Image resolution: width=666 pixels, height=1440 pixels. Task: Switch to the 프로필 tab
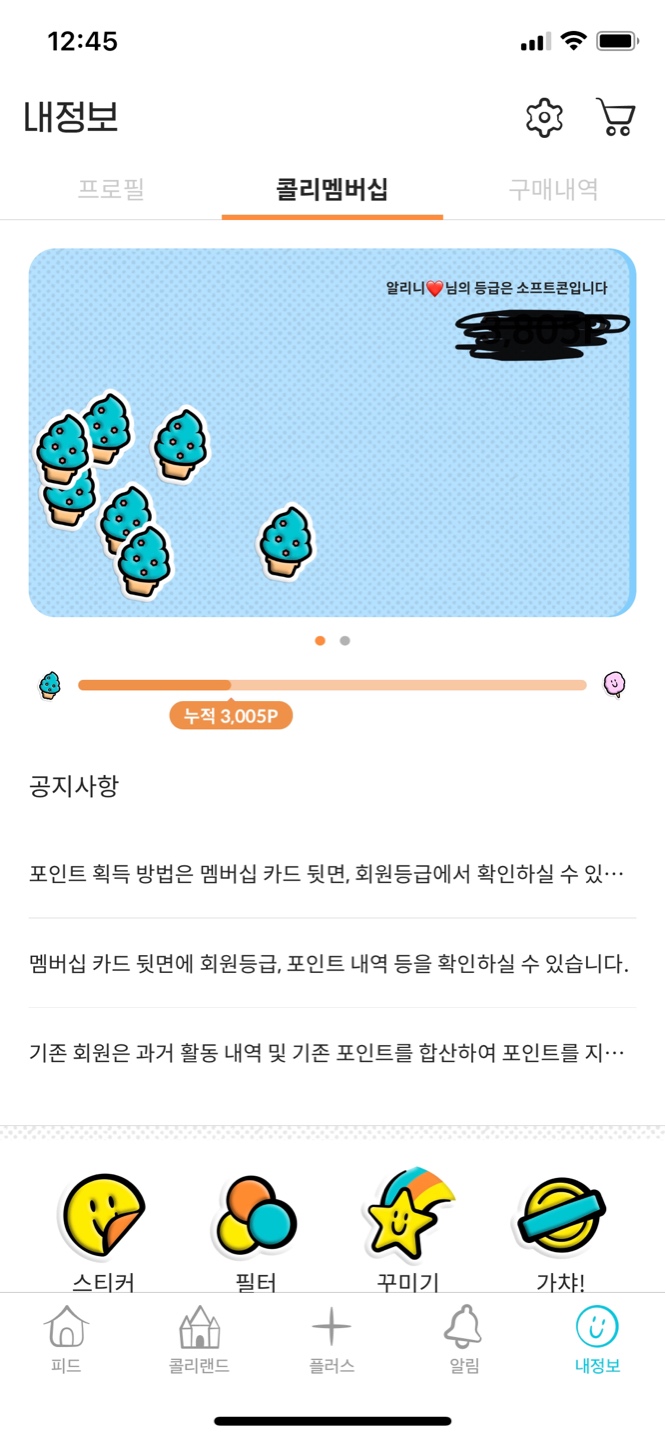pos(111,189)
